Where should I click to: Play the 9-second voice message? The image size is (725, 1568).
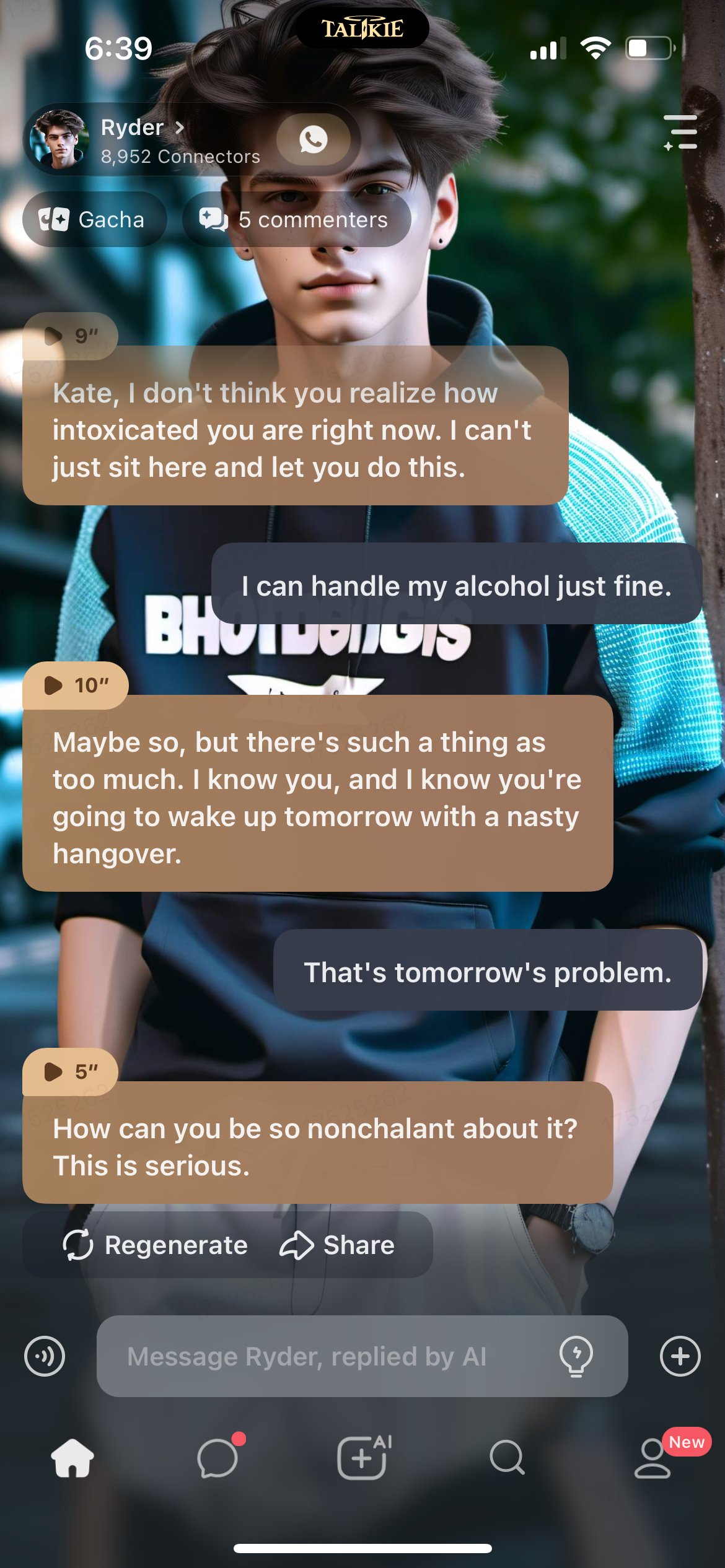[x=69, y=336]
